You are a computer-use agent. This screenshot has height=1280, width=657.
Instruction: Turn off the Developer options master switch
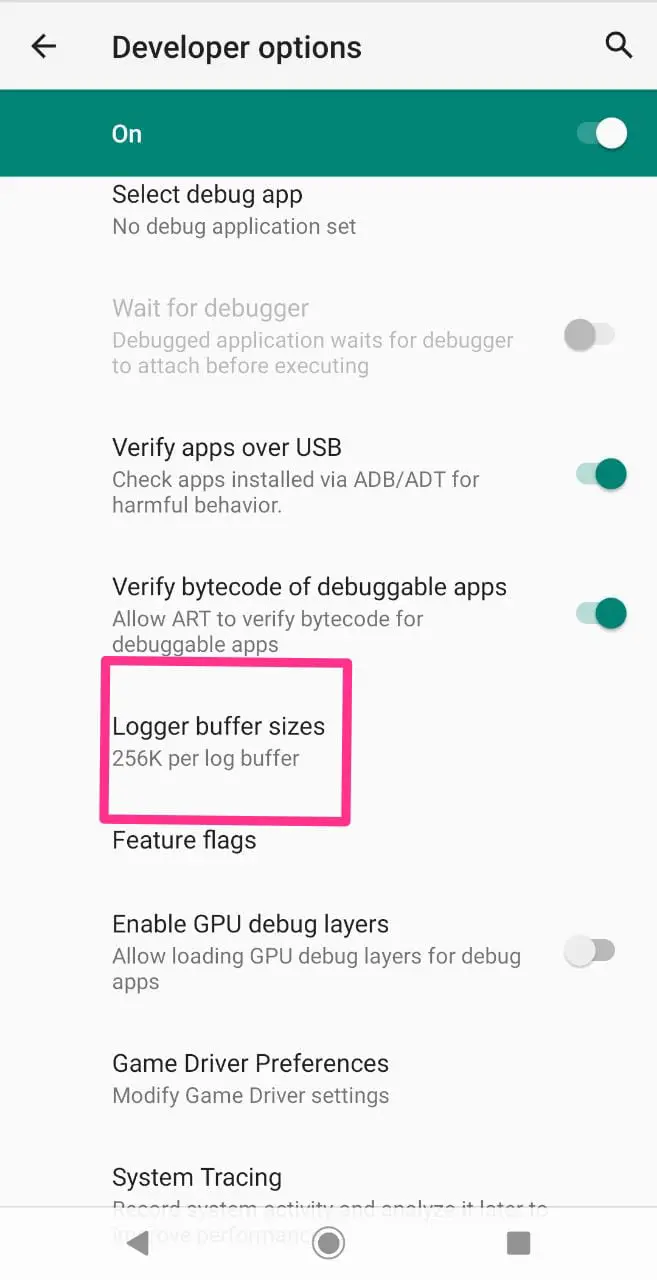pos(601,133)
